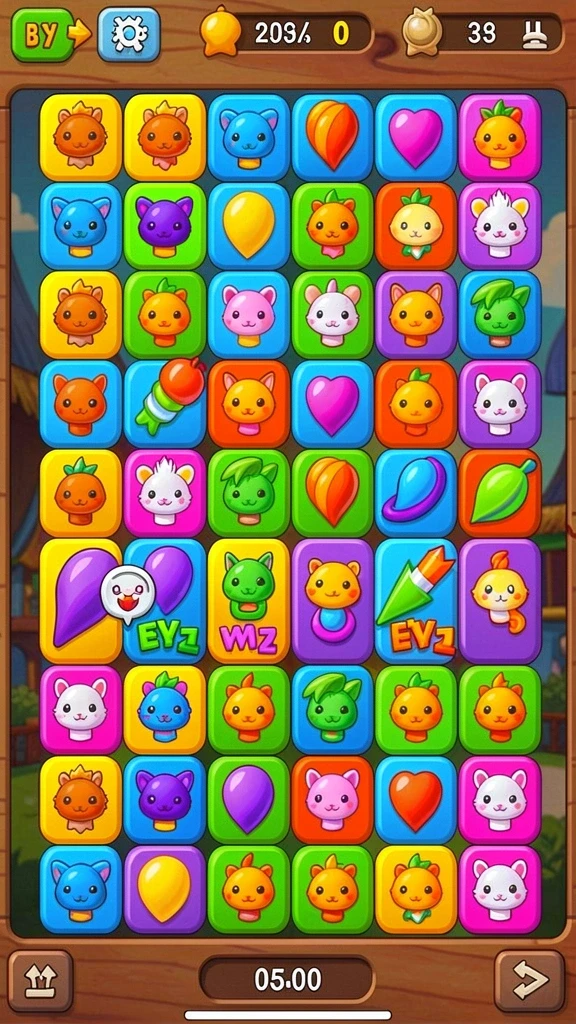Tap the blue creature on the yellow tile
Screen dimensions: 576x1024
click(165, 710)
